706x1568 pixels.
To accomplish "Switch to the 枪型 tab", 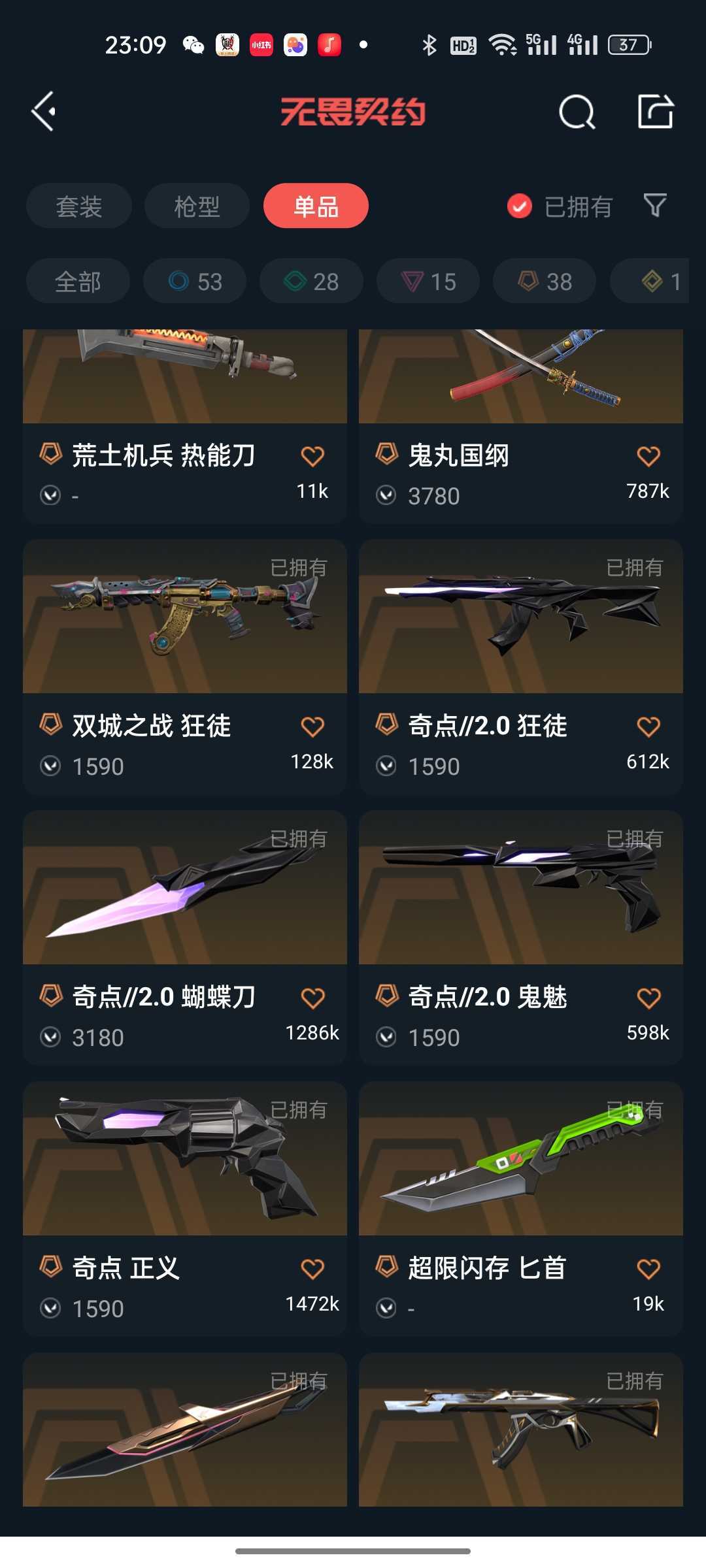I will point(197,206).
